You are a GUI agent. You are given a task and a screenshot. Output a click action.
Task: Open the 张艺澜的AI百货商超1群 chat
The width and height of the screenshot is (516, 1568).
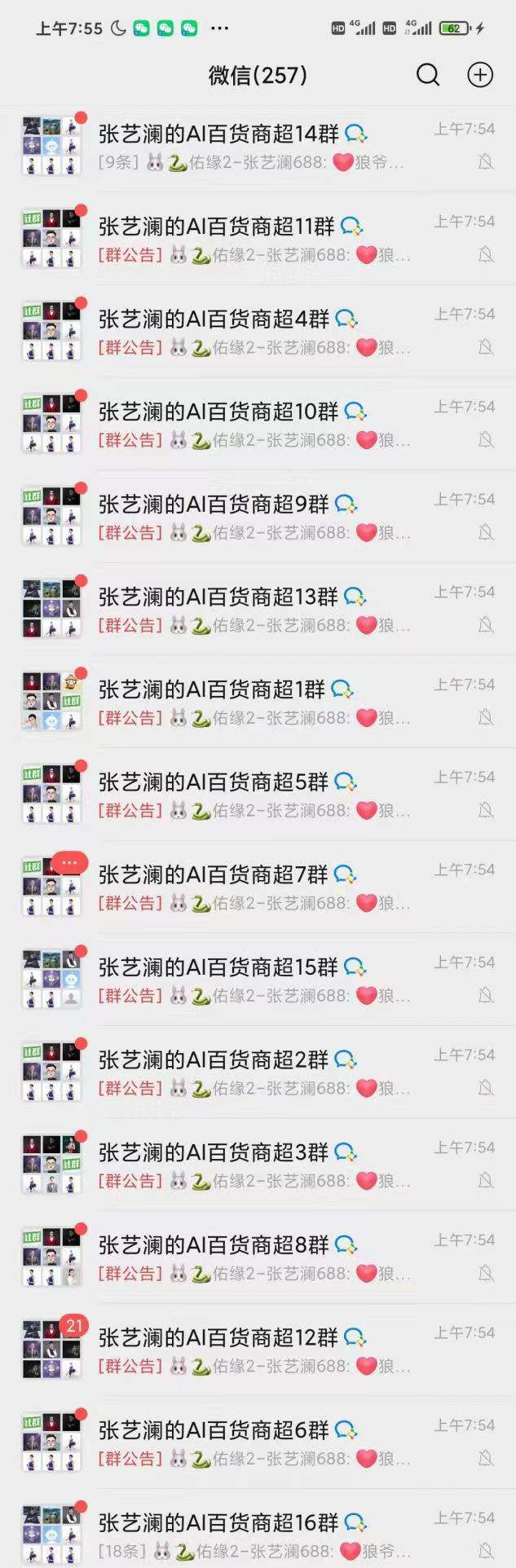[258, 702]
